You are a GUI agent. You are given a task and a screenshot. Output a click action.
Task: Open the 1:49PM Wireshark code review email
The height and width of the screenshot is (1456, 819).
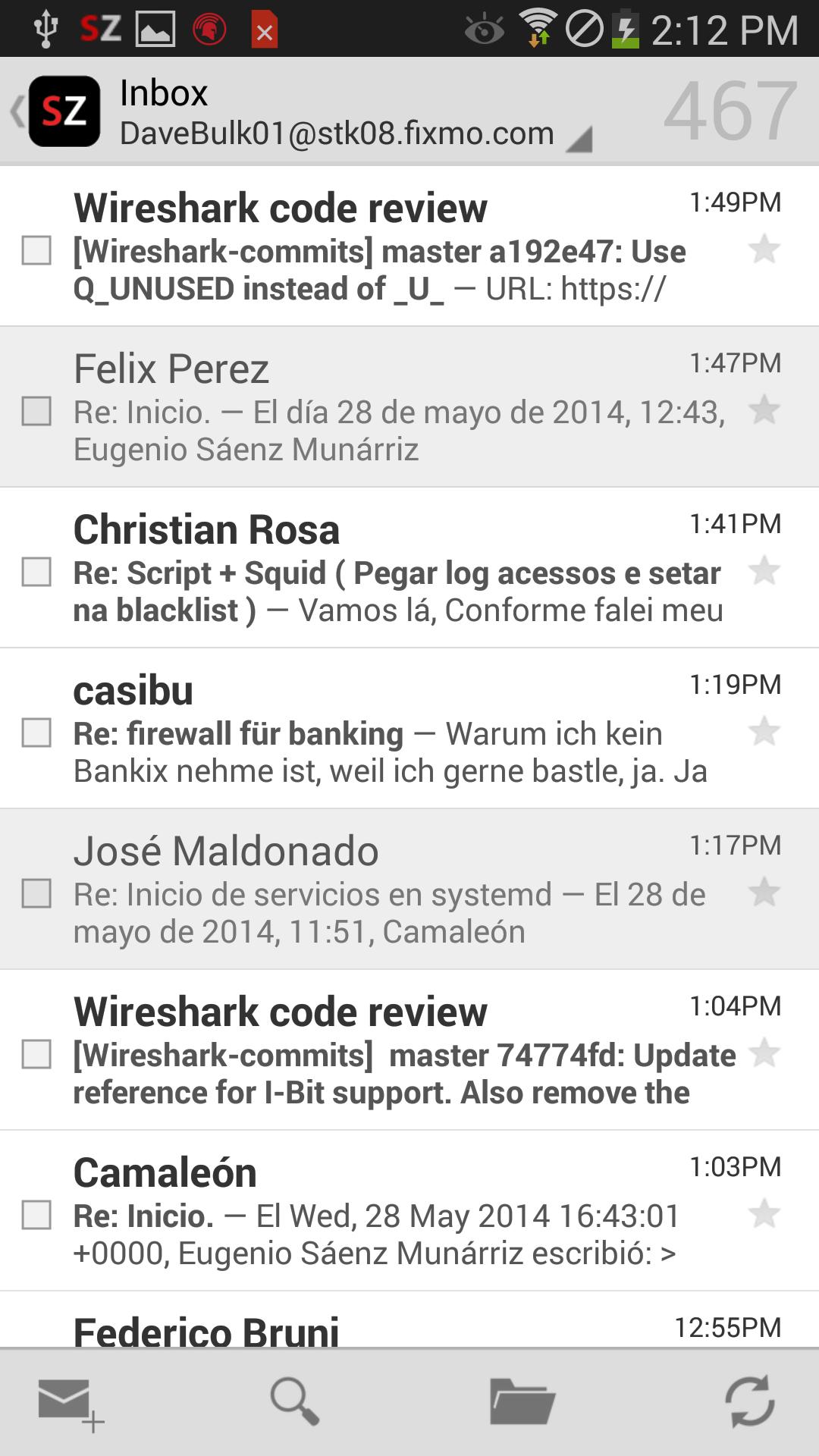point(394,247)
